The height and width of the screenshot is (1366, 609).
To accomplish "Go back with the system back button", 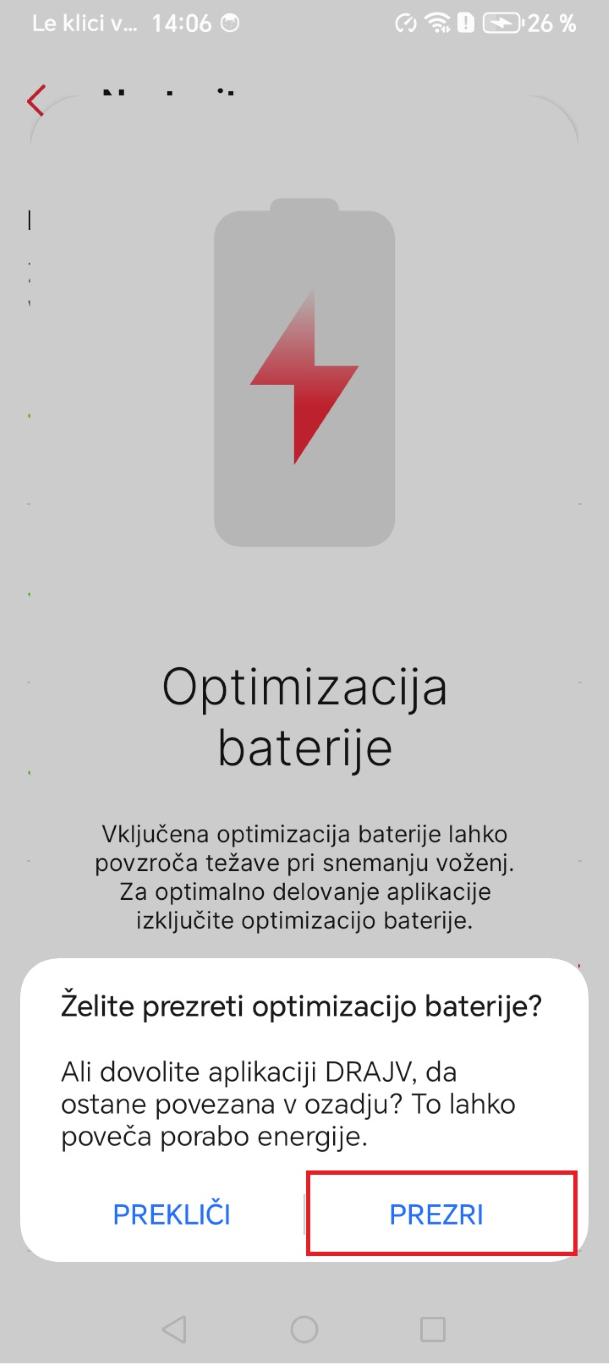I will pos(174,1328).
